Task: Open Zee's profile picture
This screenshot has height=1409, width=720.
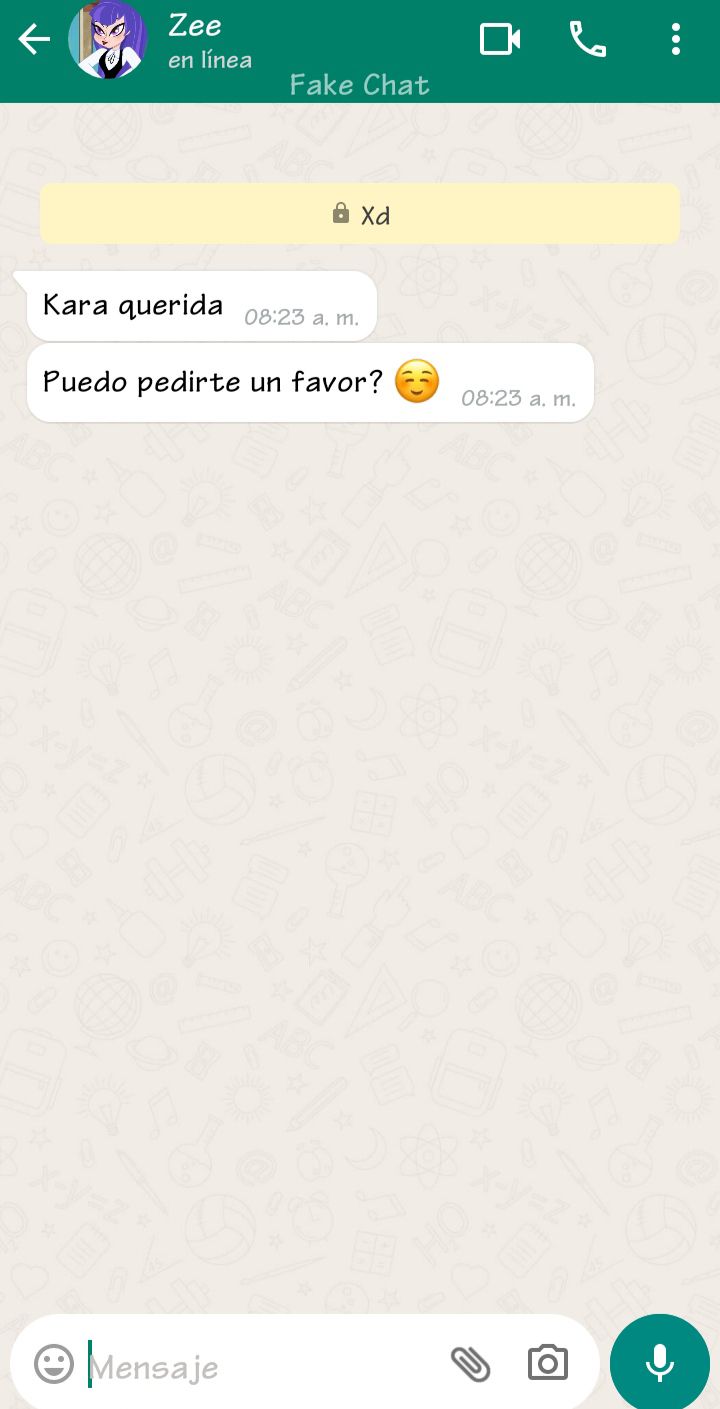Action: click(x=108, y=39)
